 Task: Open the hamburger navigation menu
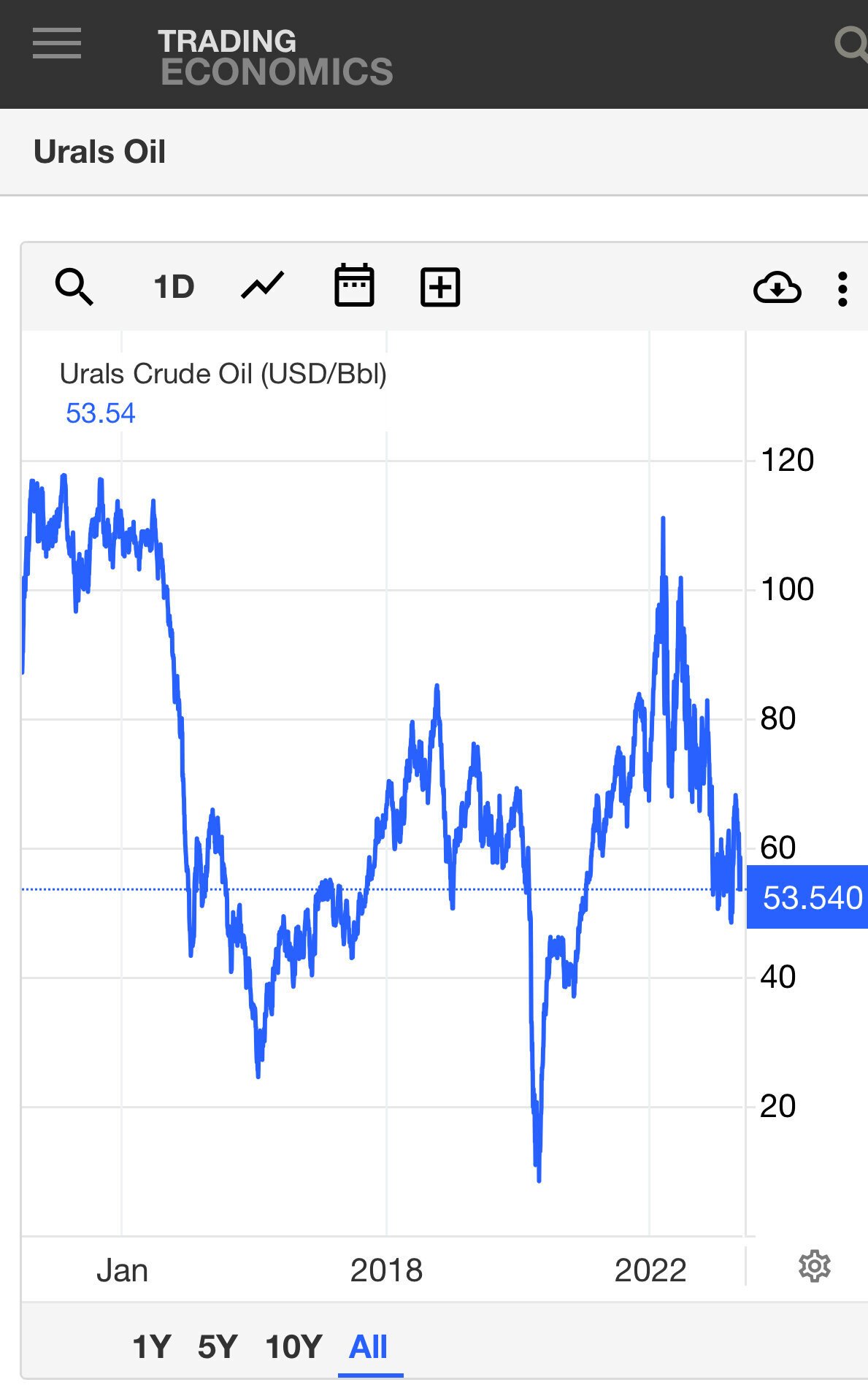click(57, 43)
